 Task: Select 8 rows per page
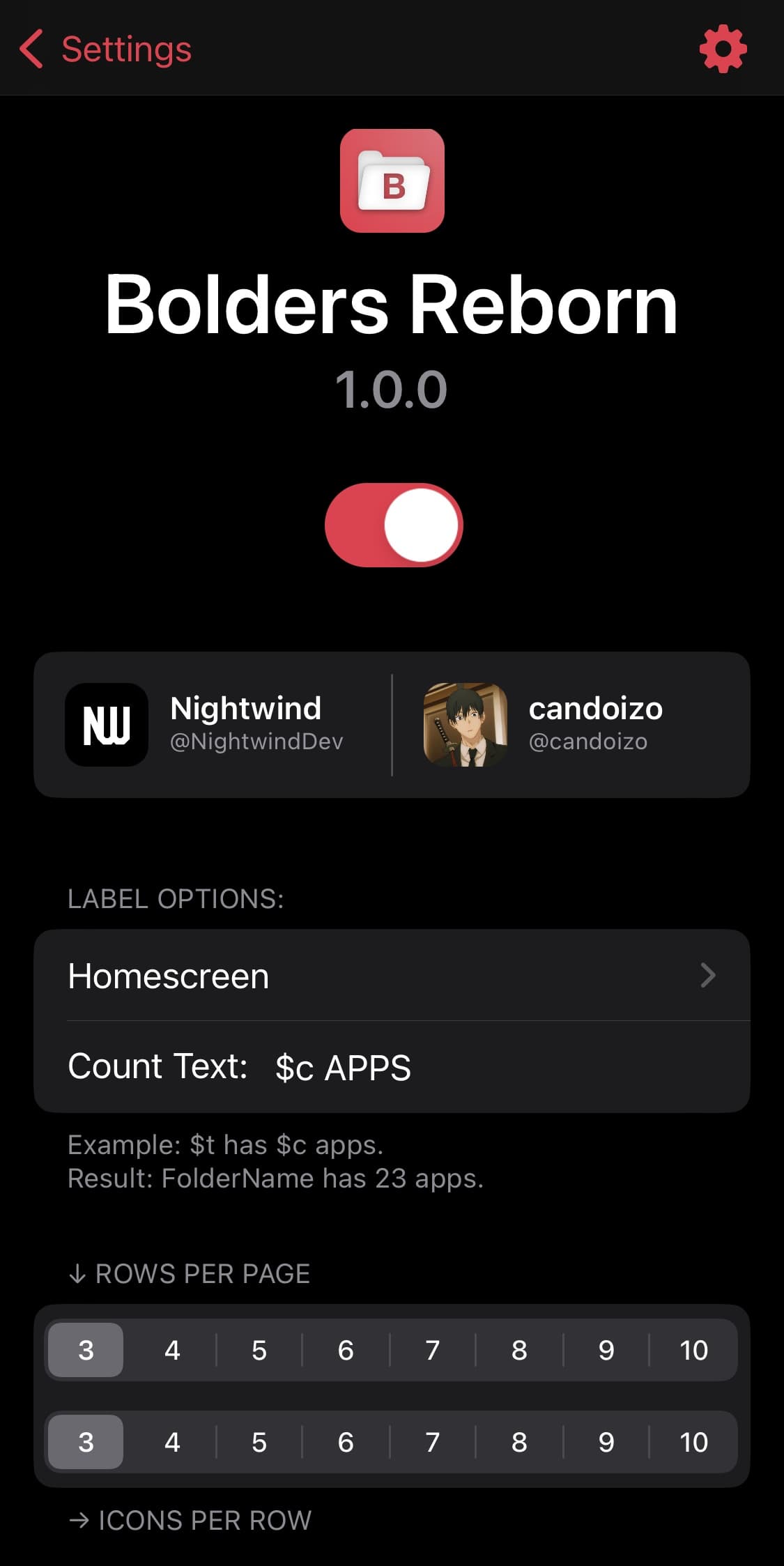pyautogui.click(x=519, y=1350)
